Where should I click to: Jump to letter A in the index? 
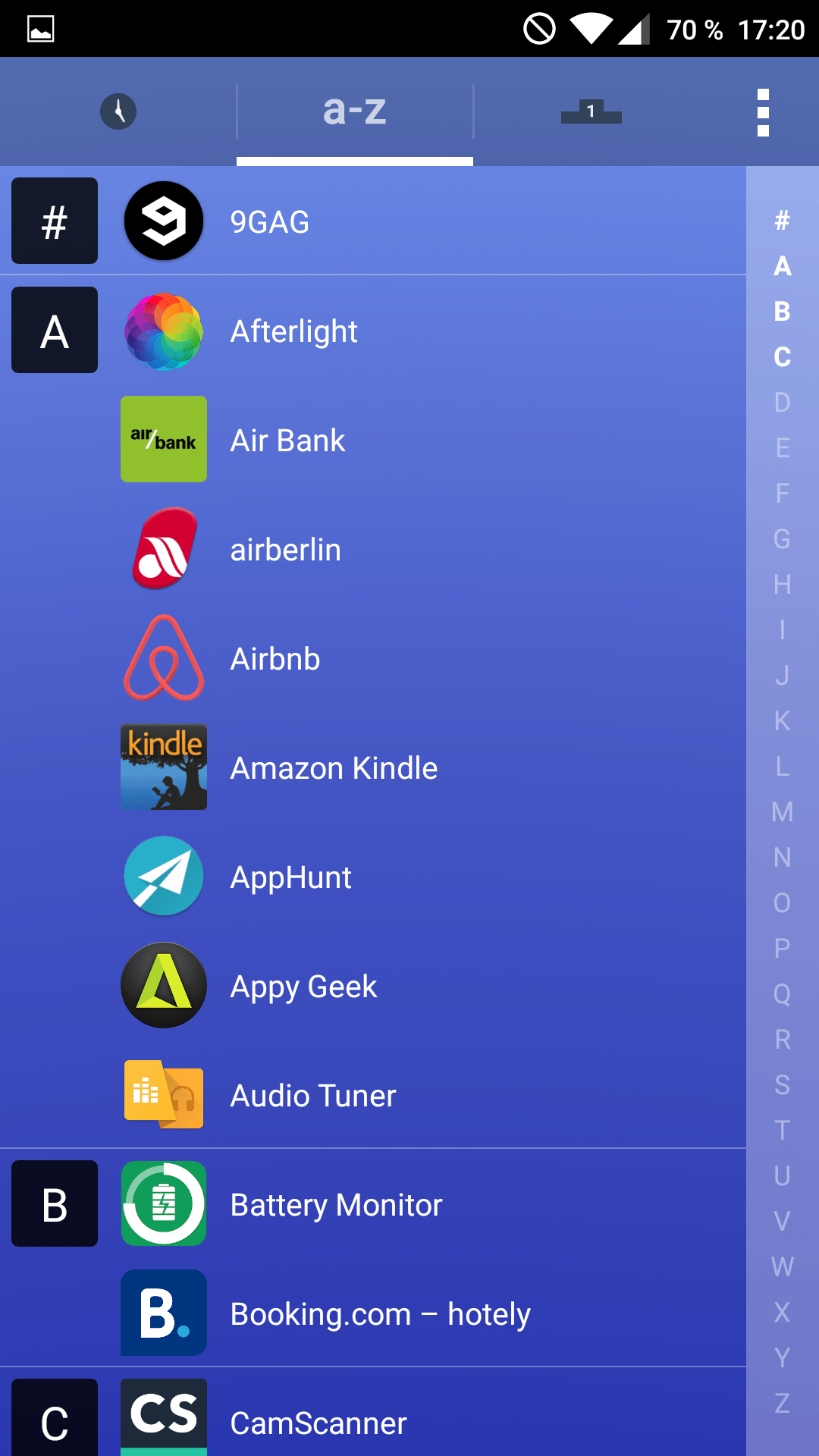(783, 266)
